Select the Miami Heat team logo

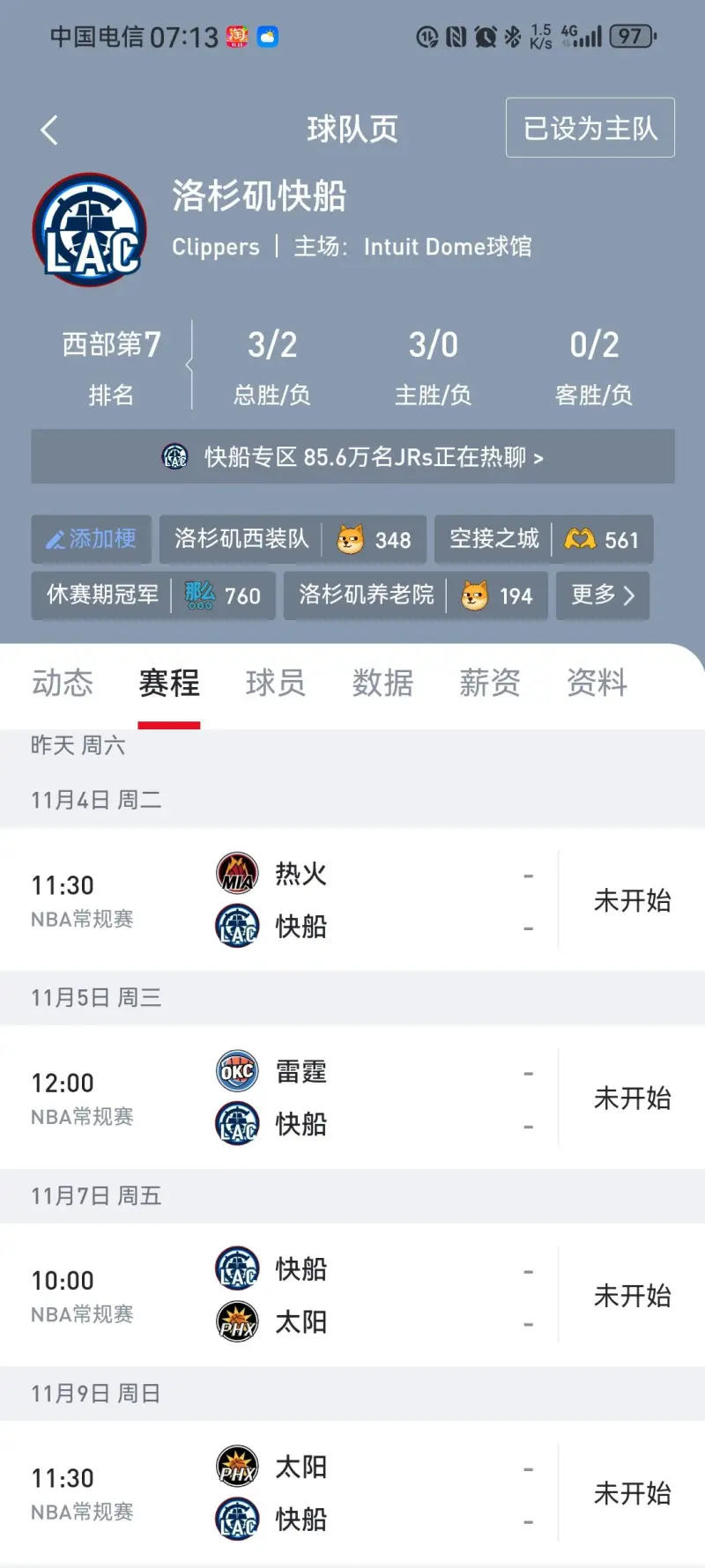pyautogui.click(x=236, y=873)
